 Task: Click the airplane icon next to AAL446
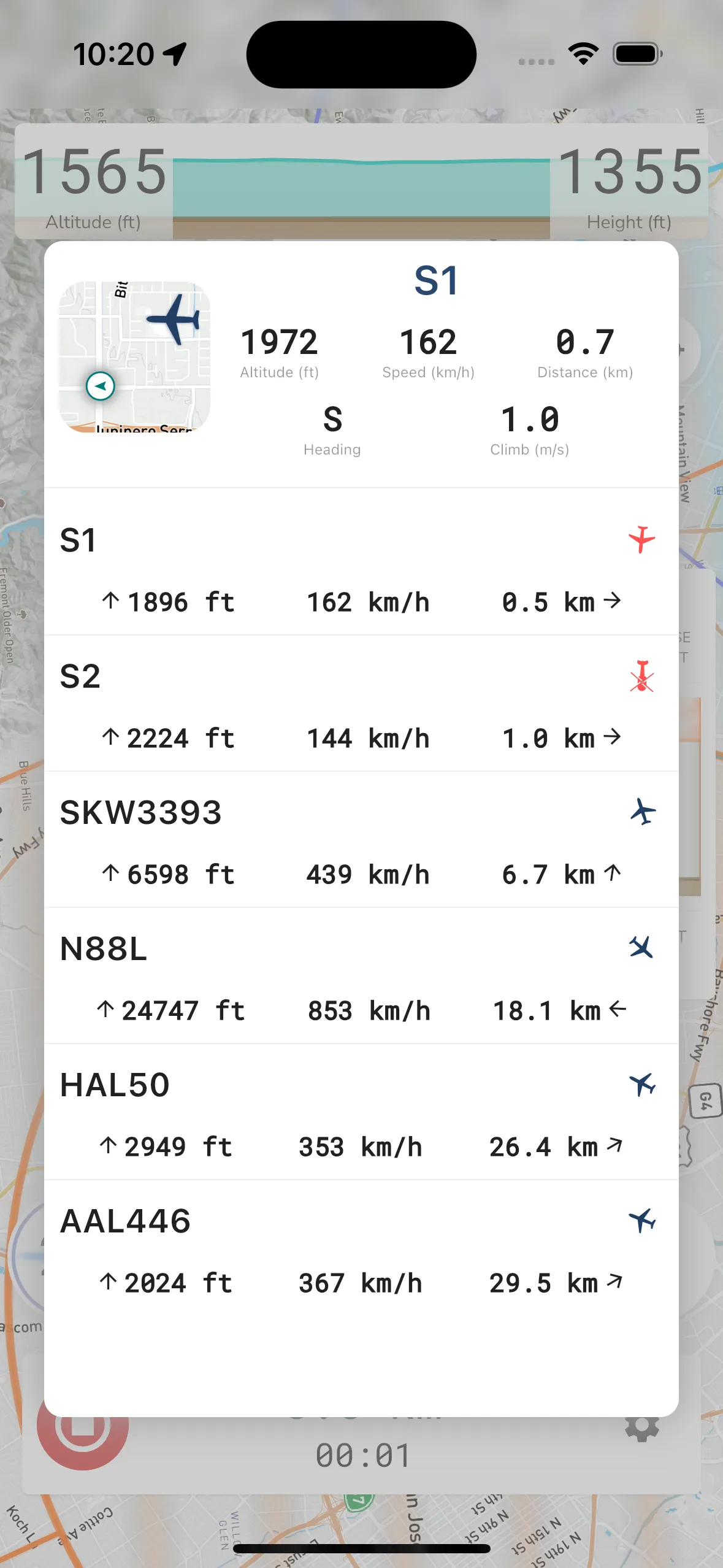(643, 1221)
